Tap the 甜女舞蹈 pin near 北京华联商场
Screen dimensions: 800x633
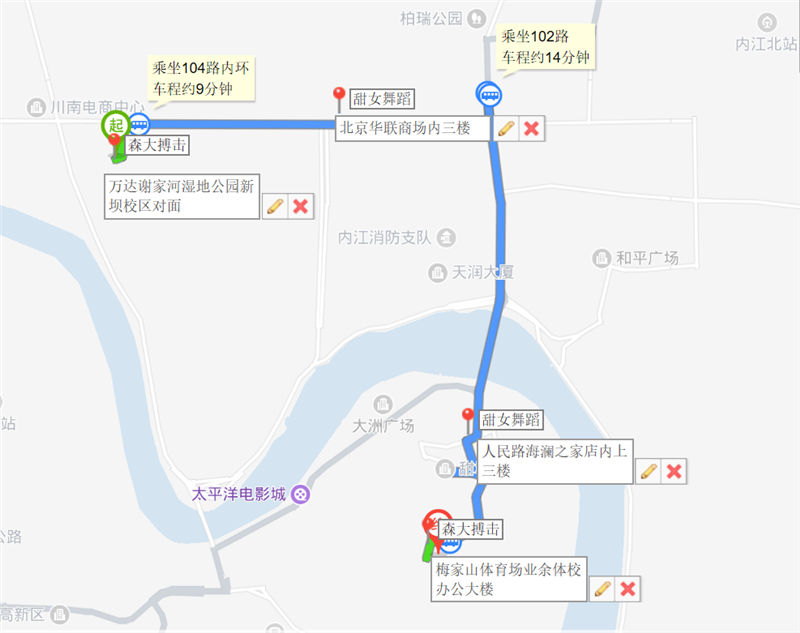[340, 98]
